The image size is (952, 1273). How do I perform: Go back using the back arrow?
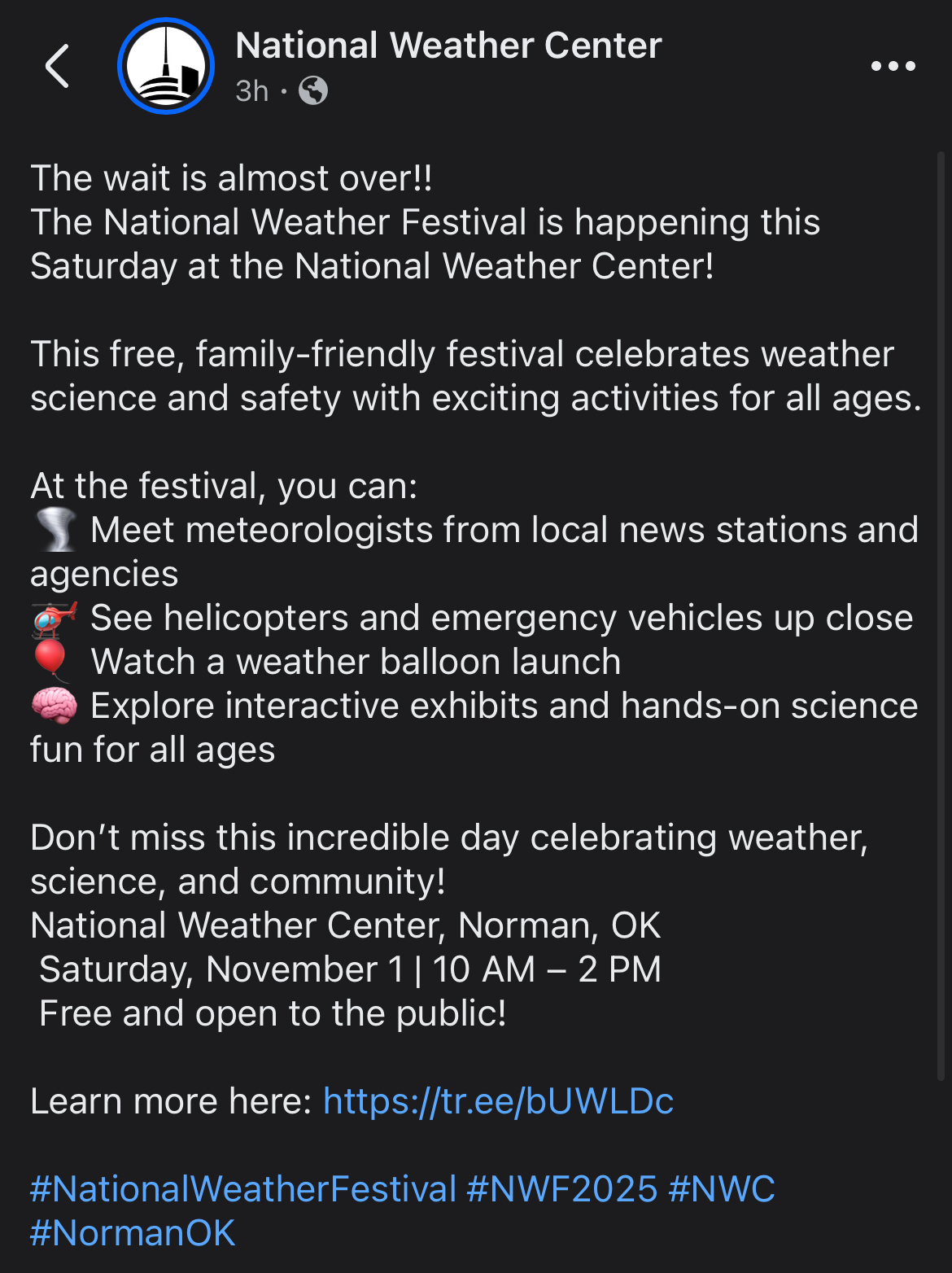coord(57,66)
